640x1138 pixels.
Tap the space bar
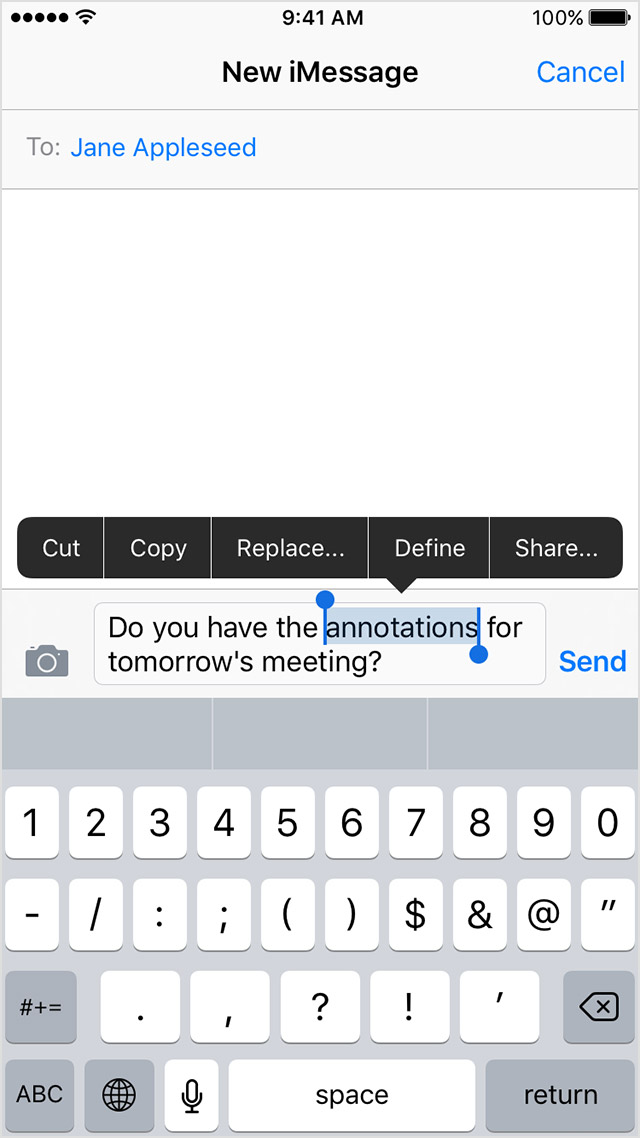(352, 1095)
